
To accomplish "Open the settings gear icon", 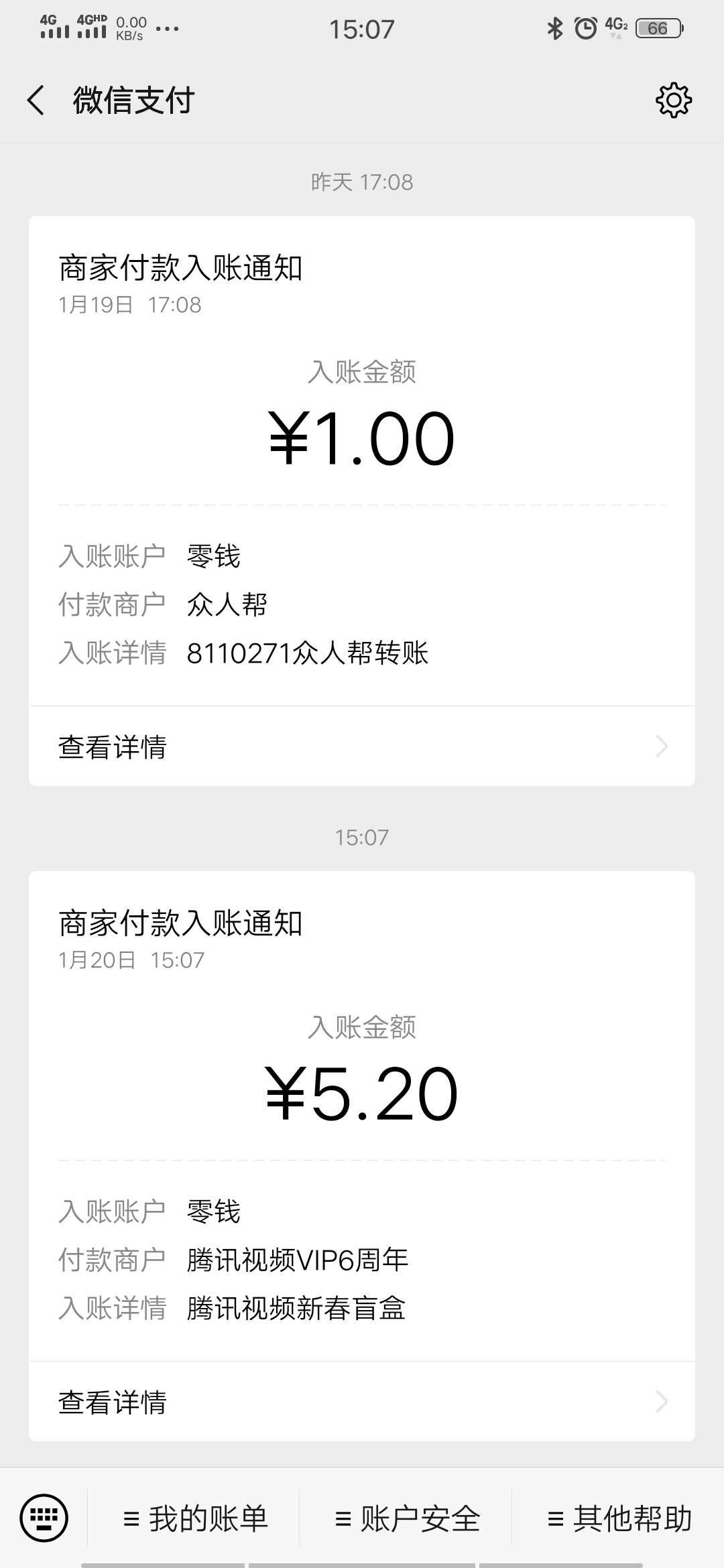I will coord(673,101).
